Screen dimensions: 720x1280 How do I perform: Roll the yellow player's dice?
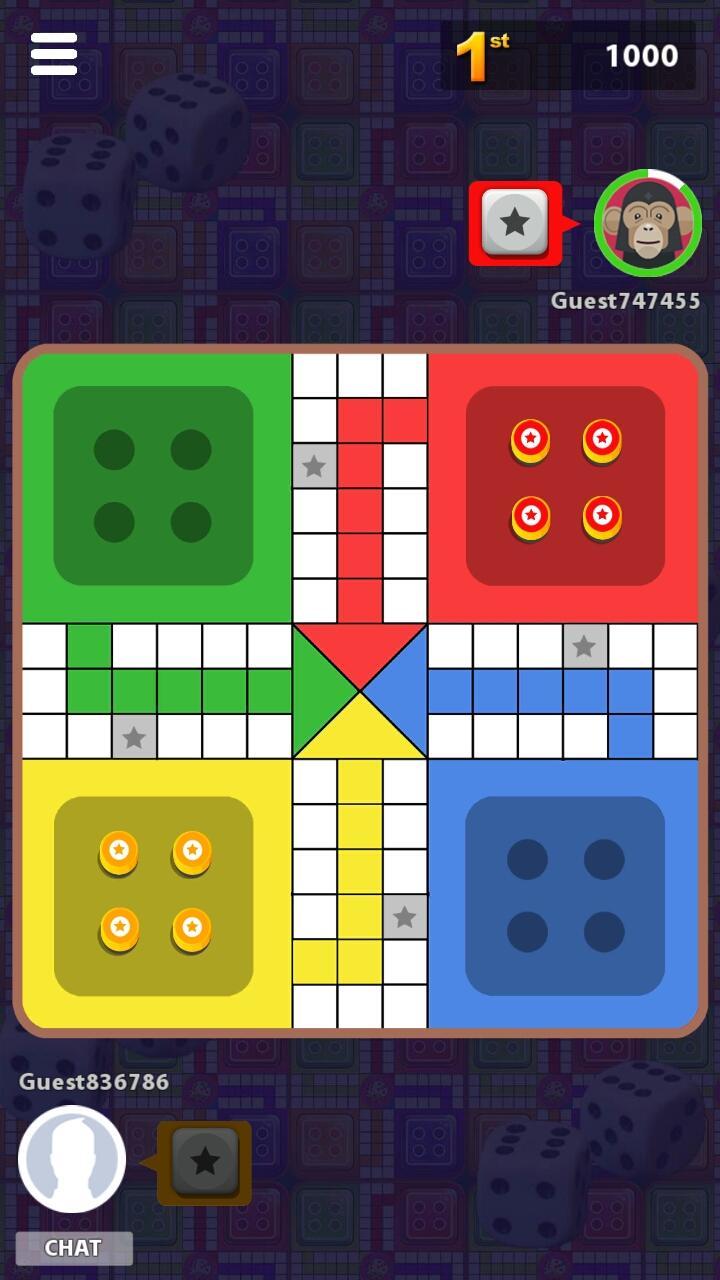(x=205, y=1162)
